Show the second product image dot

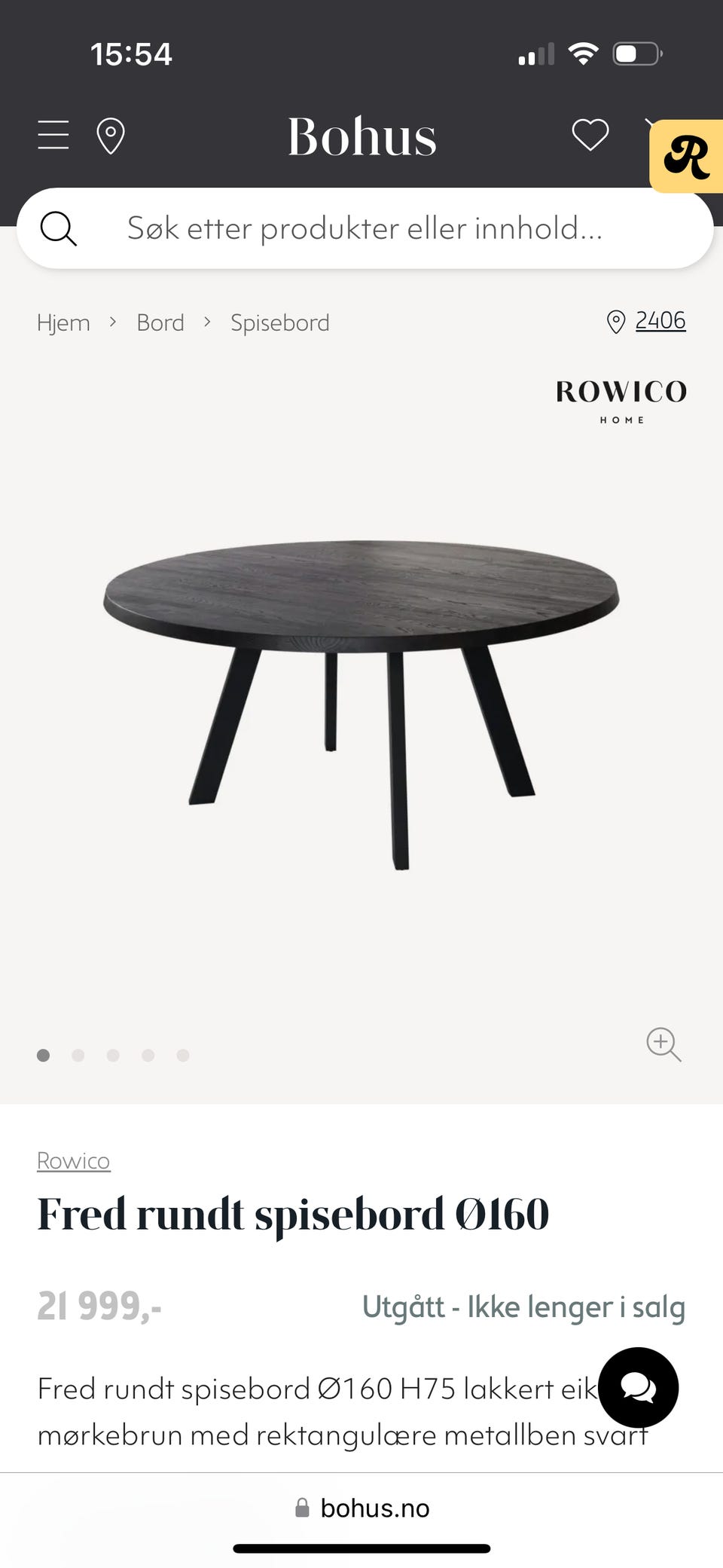[78, 1056]
